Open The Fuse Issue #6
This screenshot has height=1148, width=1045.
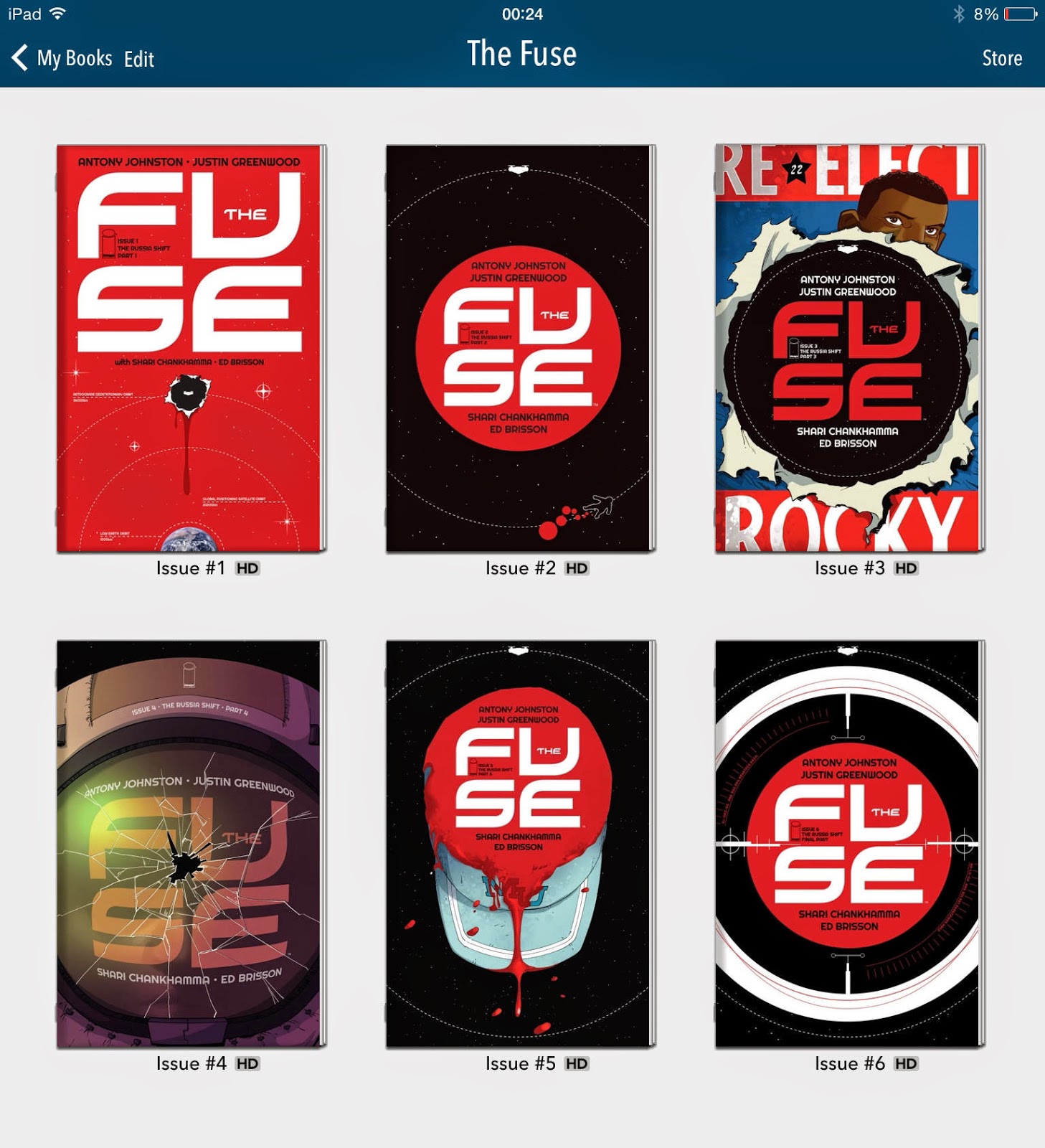point(849,844)
